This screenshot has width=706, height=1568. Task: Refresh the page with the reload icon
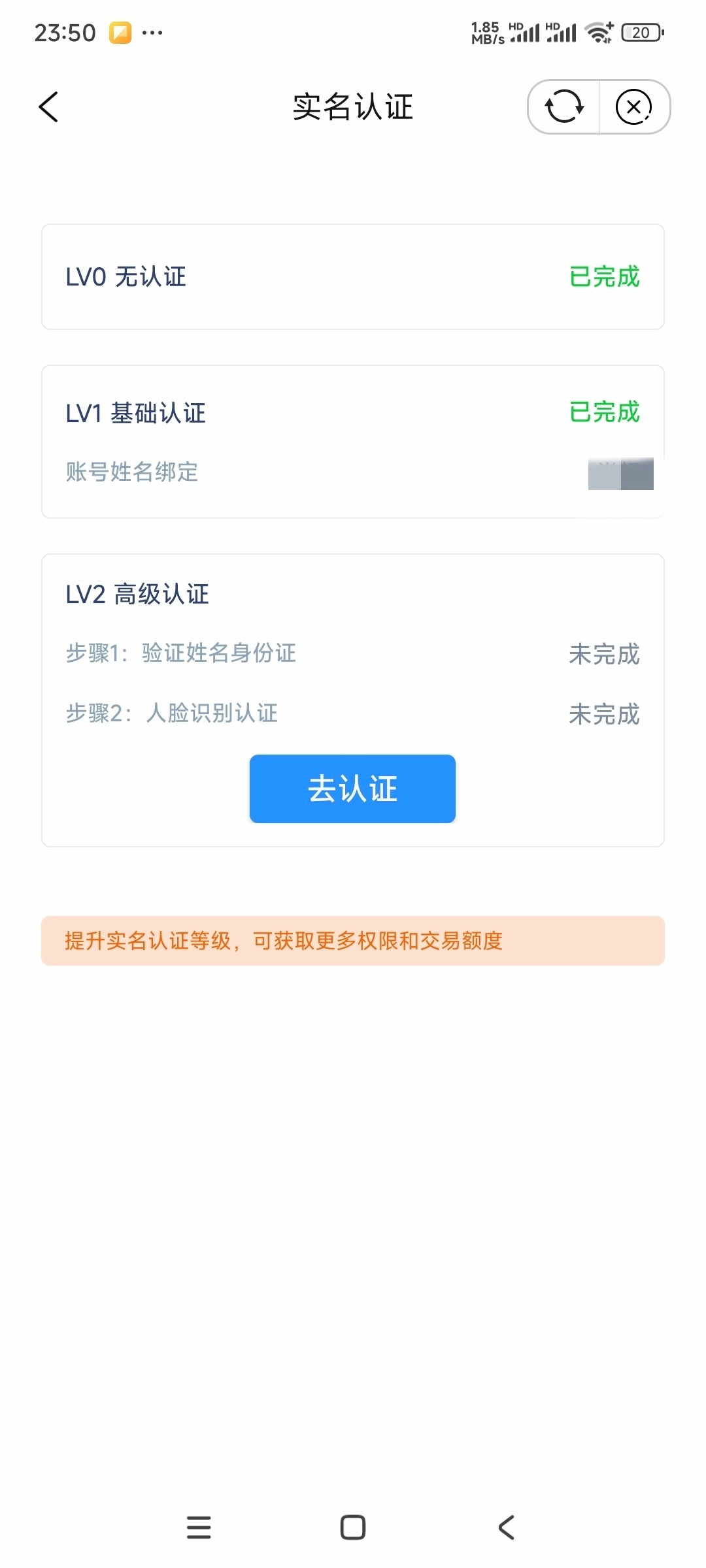564,107
